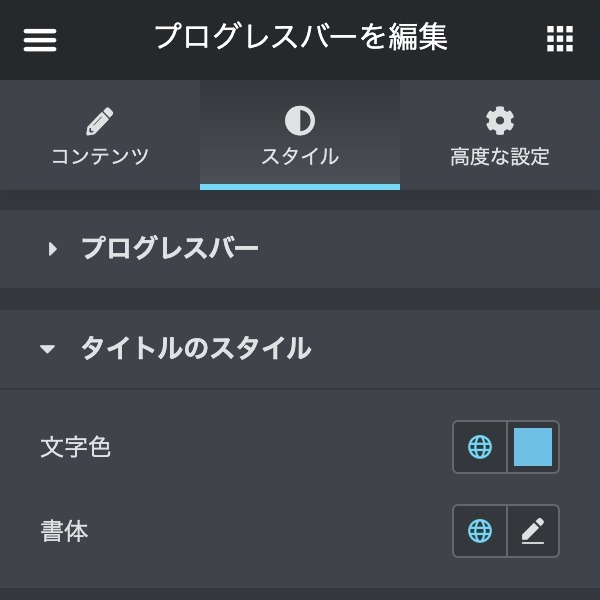Choose a global color for 文字色

[480, 447]
